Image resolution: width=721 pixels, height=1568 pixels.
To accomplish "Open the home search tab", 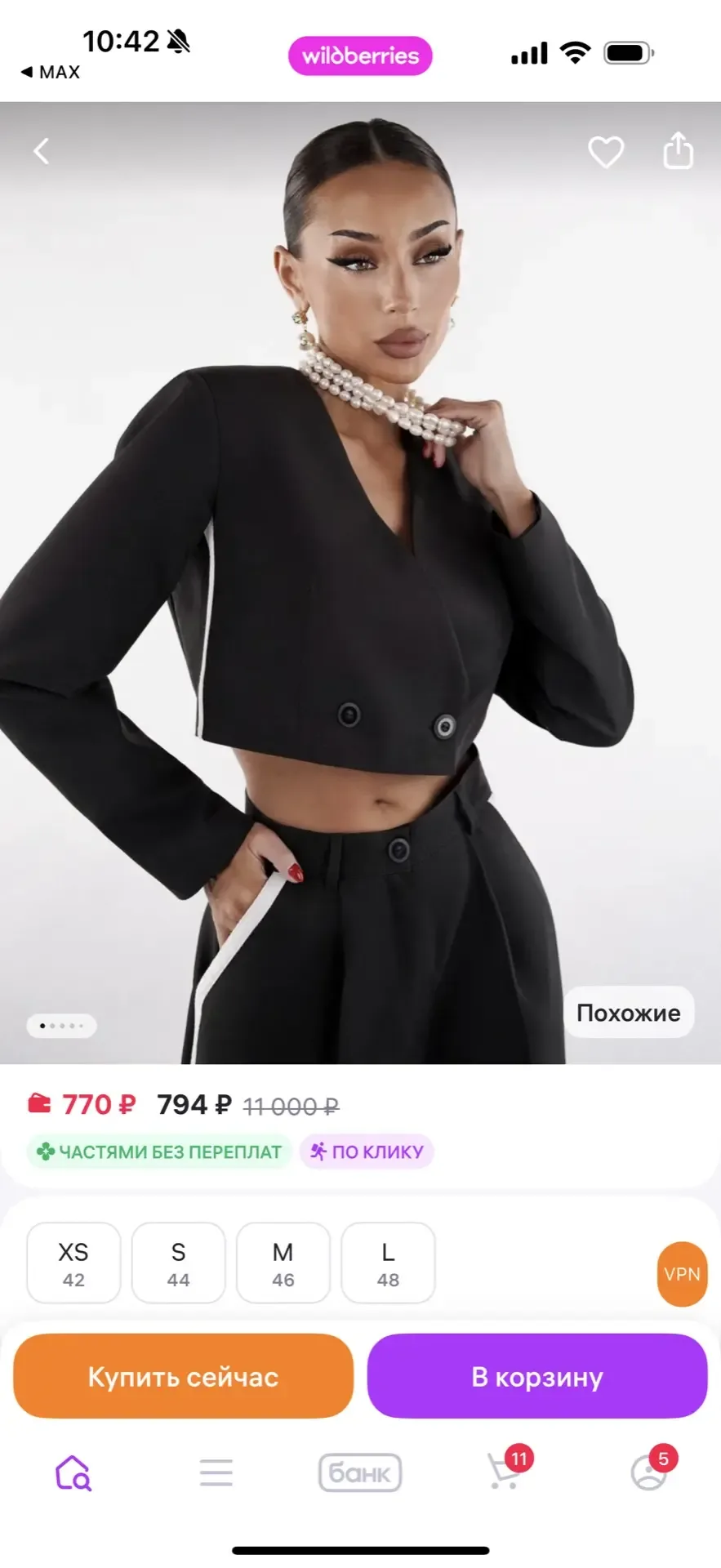I will [73, 1472].
